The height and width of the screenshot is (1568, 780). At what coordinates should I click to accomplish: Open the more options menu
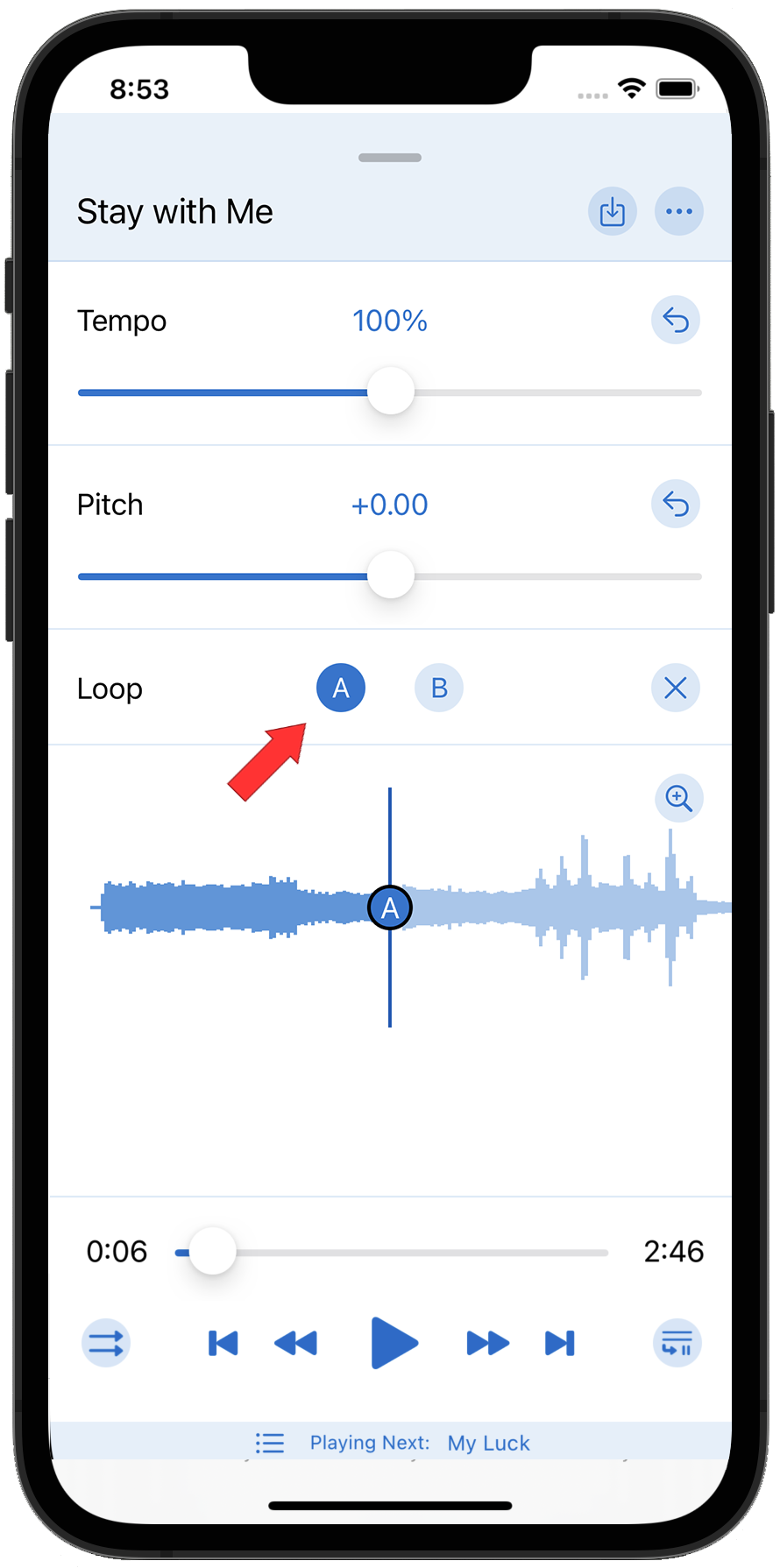point(678,211)
